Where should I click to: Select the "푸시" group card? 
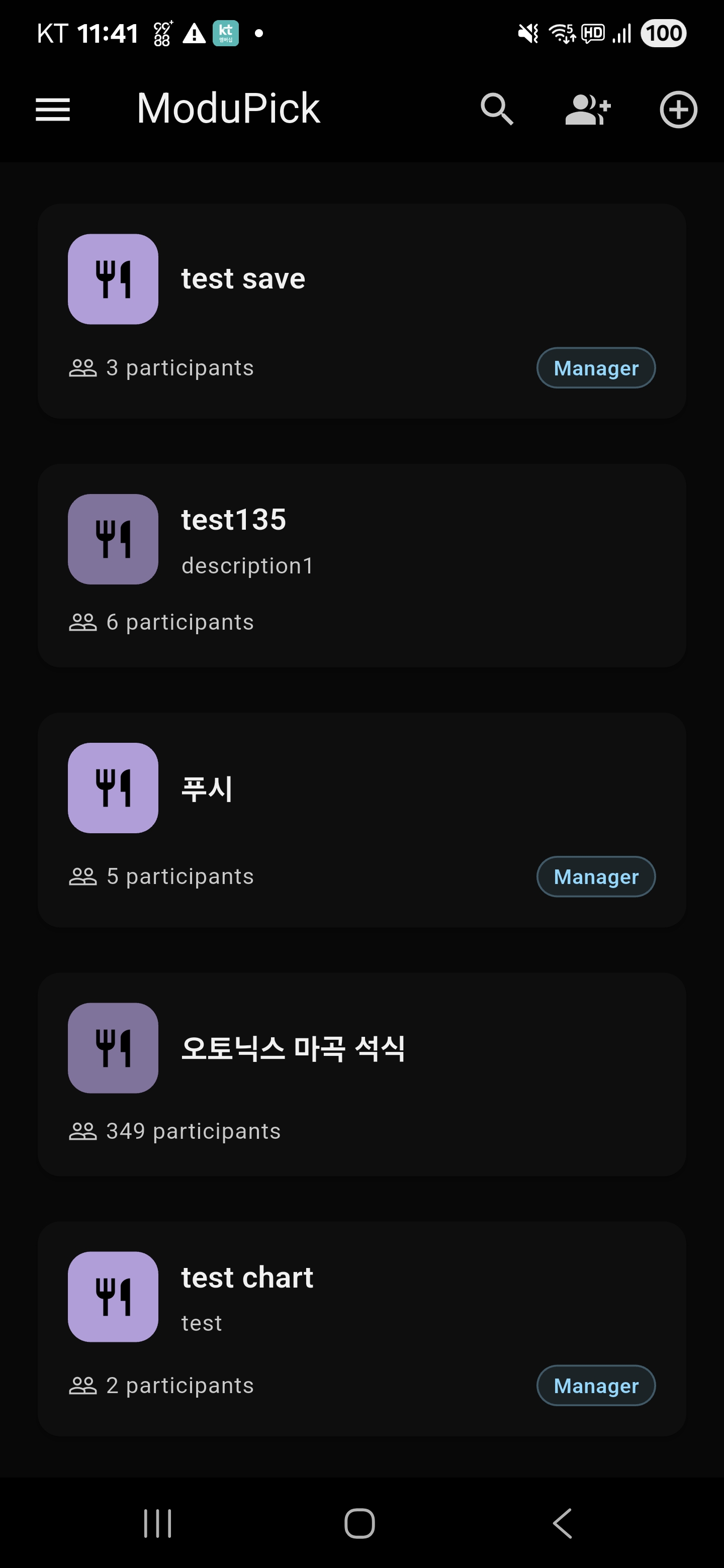(x=361, y=819)
